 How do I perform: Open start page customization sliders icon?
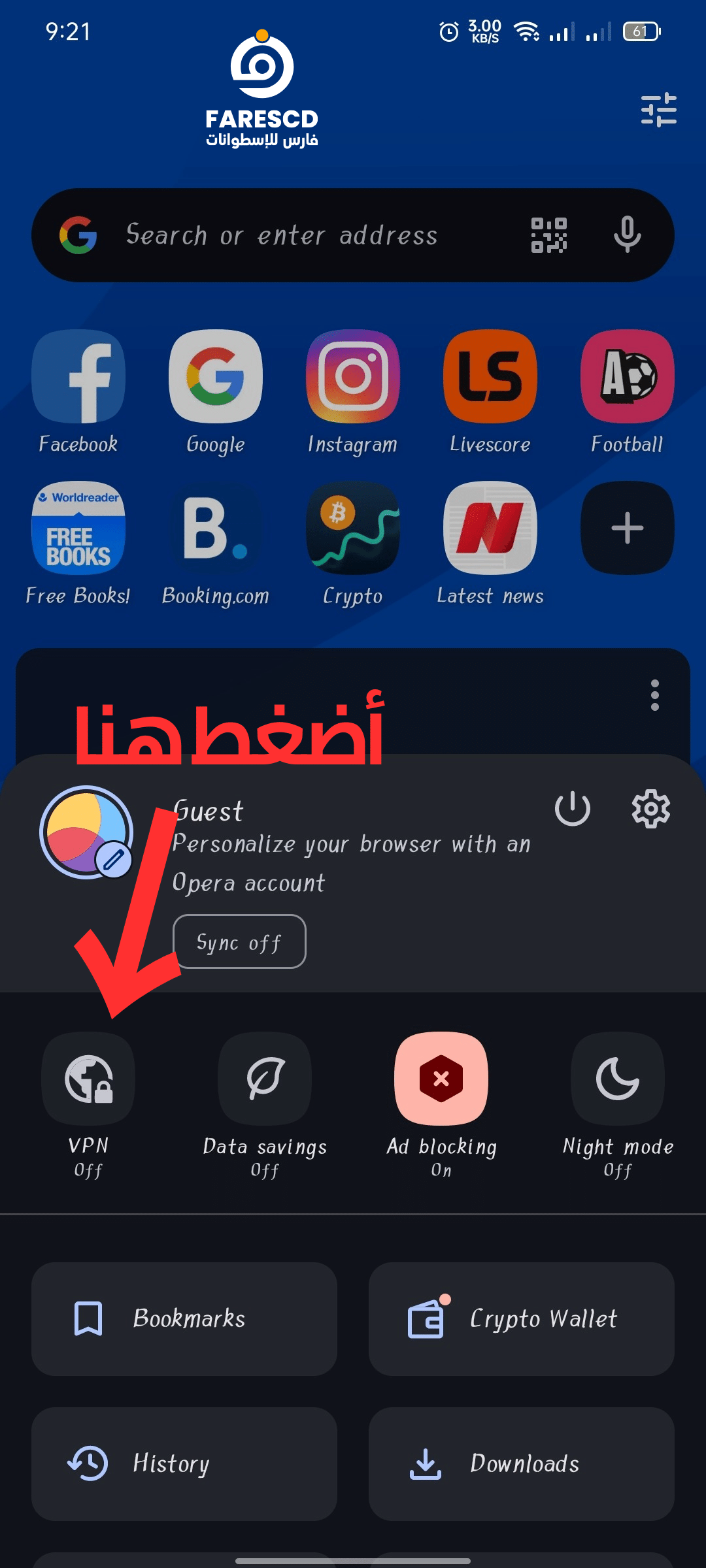tap(659, 109)
